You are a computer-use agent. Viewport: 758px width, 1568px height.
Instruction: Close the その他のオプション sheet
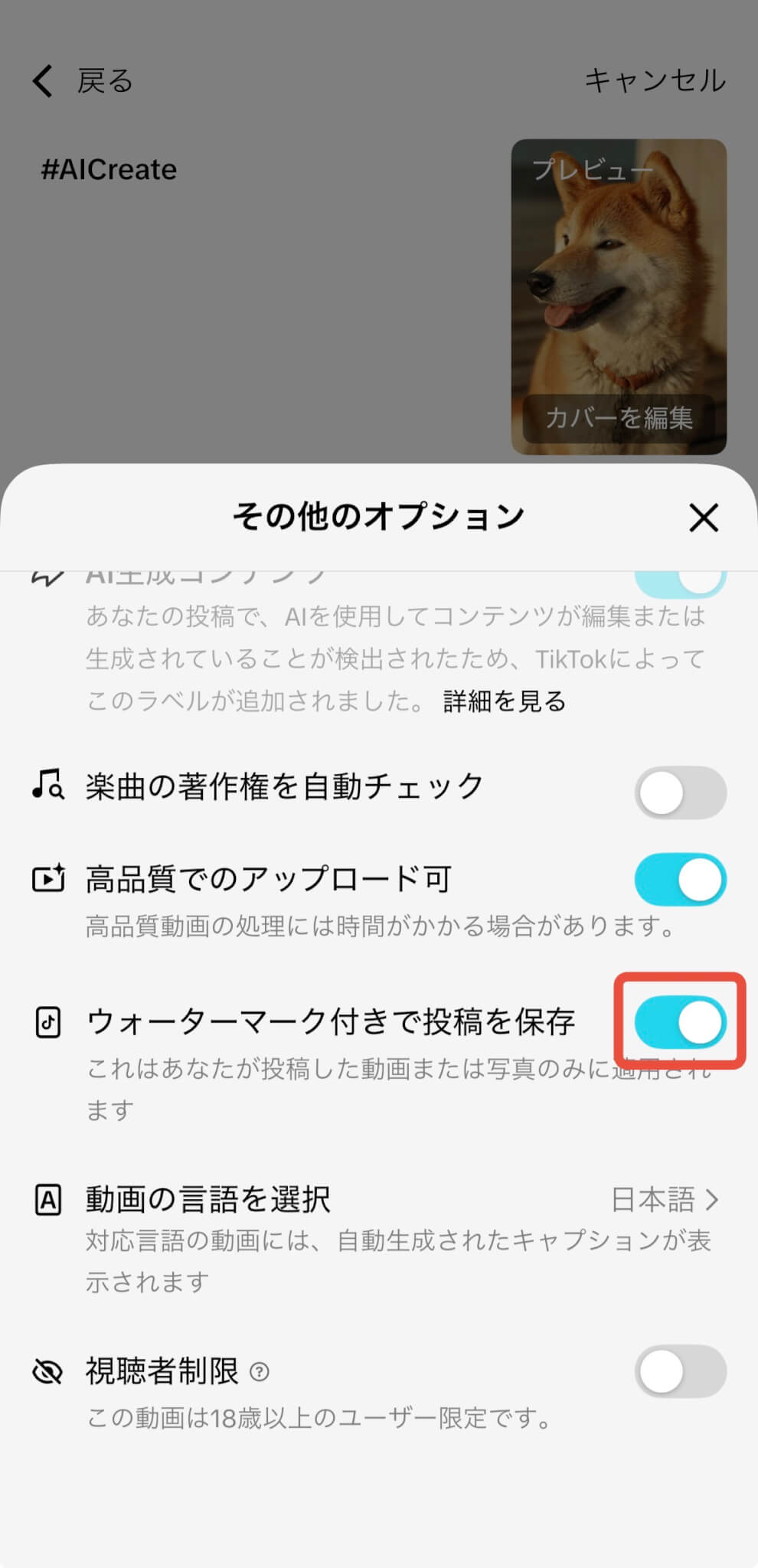[x=703, y=518]
